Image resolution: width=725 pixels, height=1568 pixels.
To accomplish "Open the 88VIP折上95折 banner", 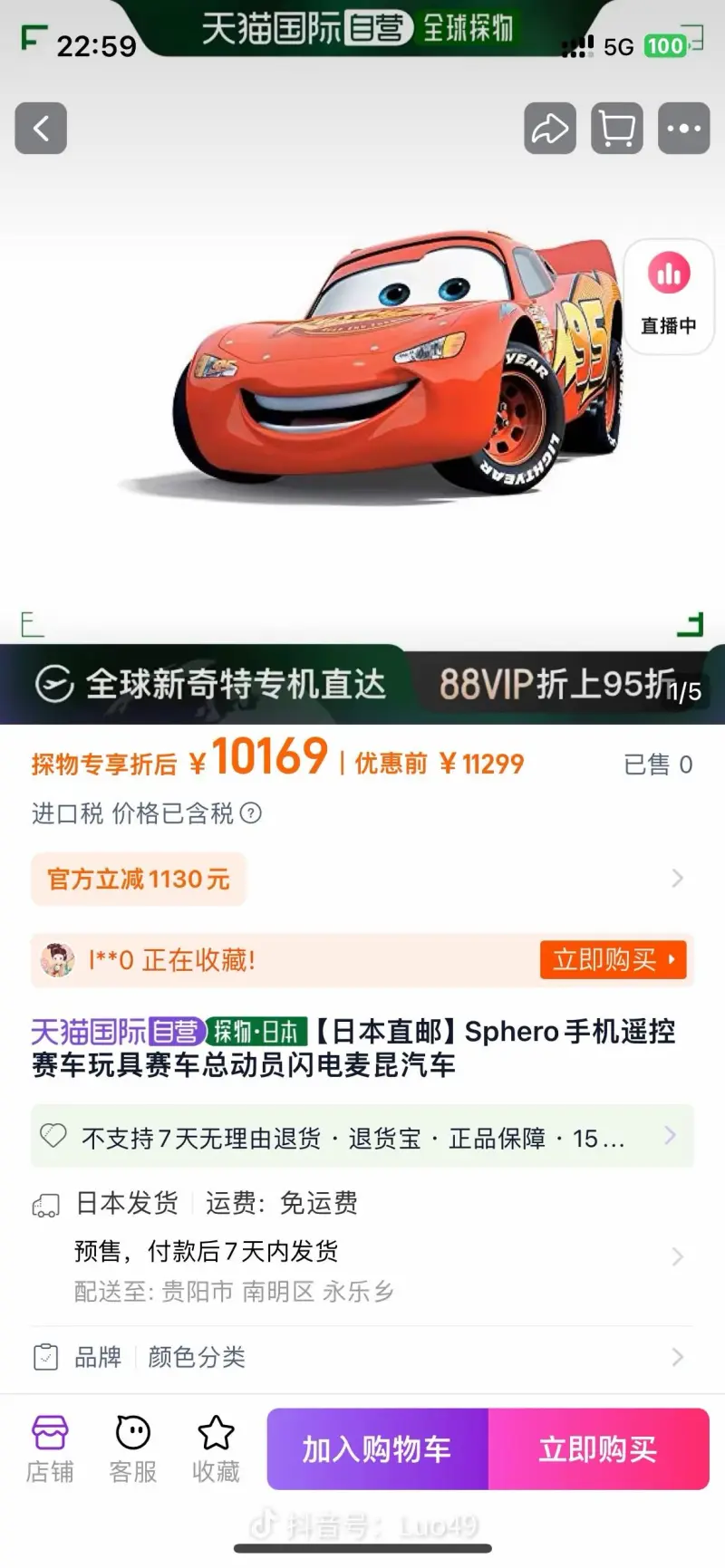I will pyautogui.click(x=555, y=685).
